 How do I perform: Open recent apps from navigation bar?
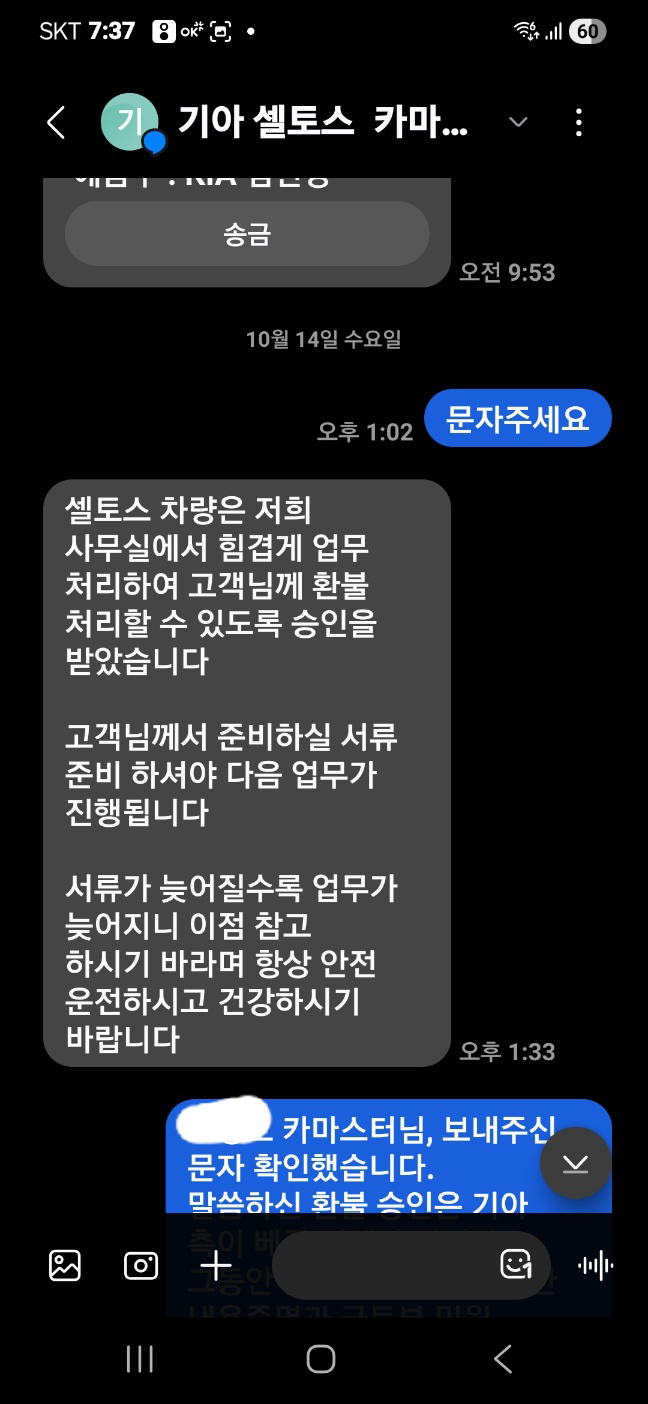pyautogui.click(x=140, y=1358)
